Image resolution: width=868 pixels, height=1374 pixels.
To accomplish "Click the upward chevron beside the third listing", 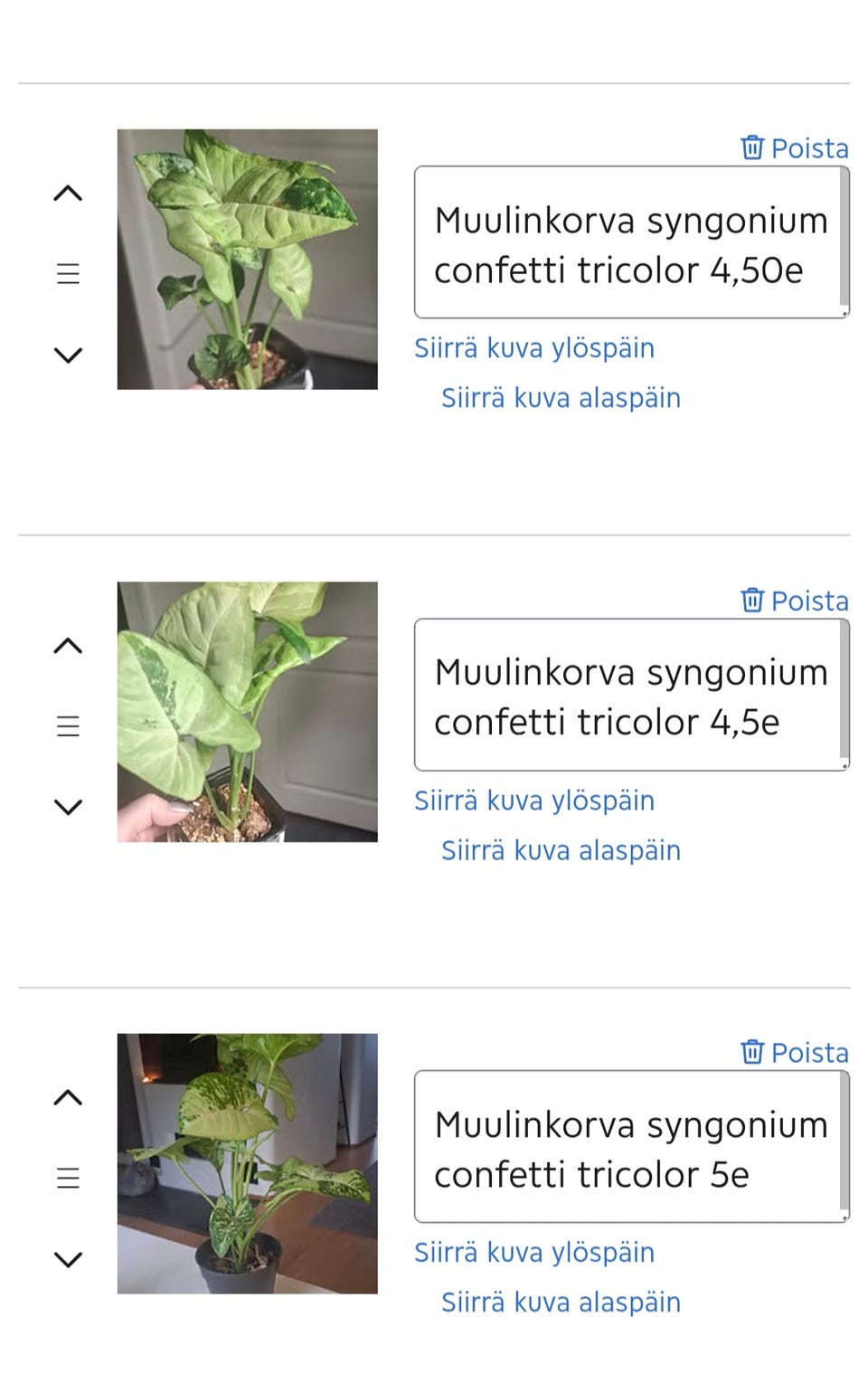I will point(67,1096).
